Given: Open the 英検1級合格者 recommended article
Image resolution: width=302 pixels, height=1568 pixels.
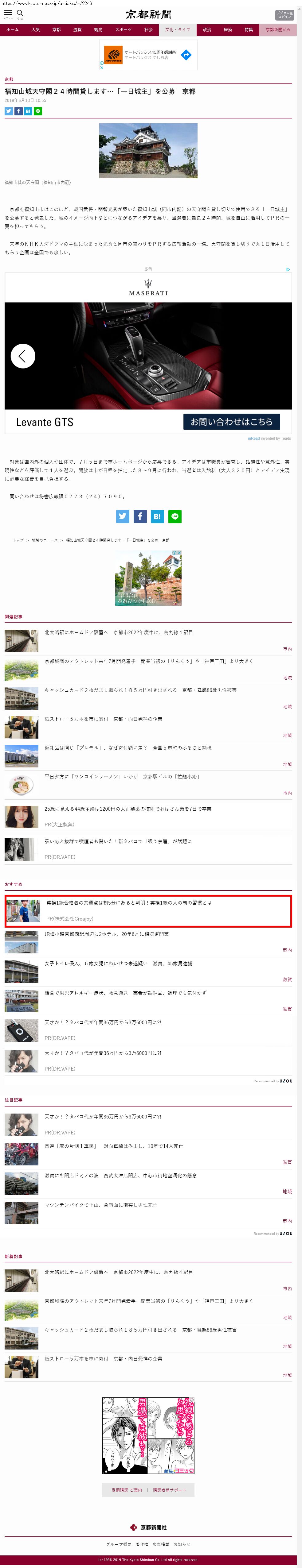Looking at the screenshot, I should click(x=129, y=903).
